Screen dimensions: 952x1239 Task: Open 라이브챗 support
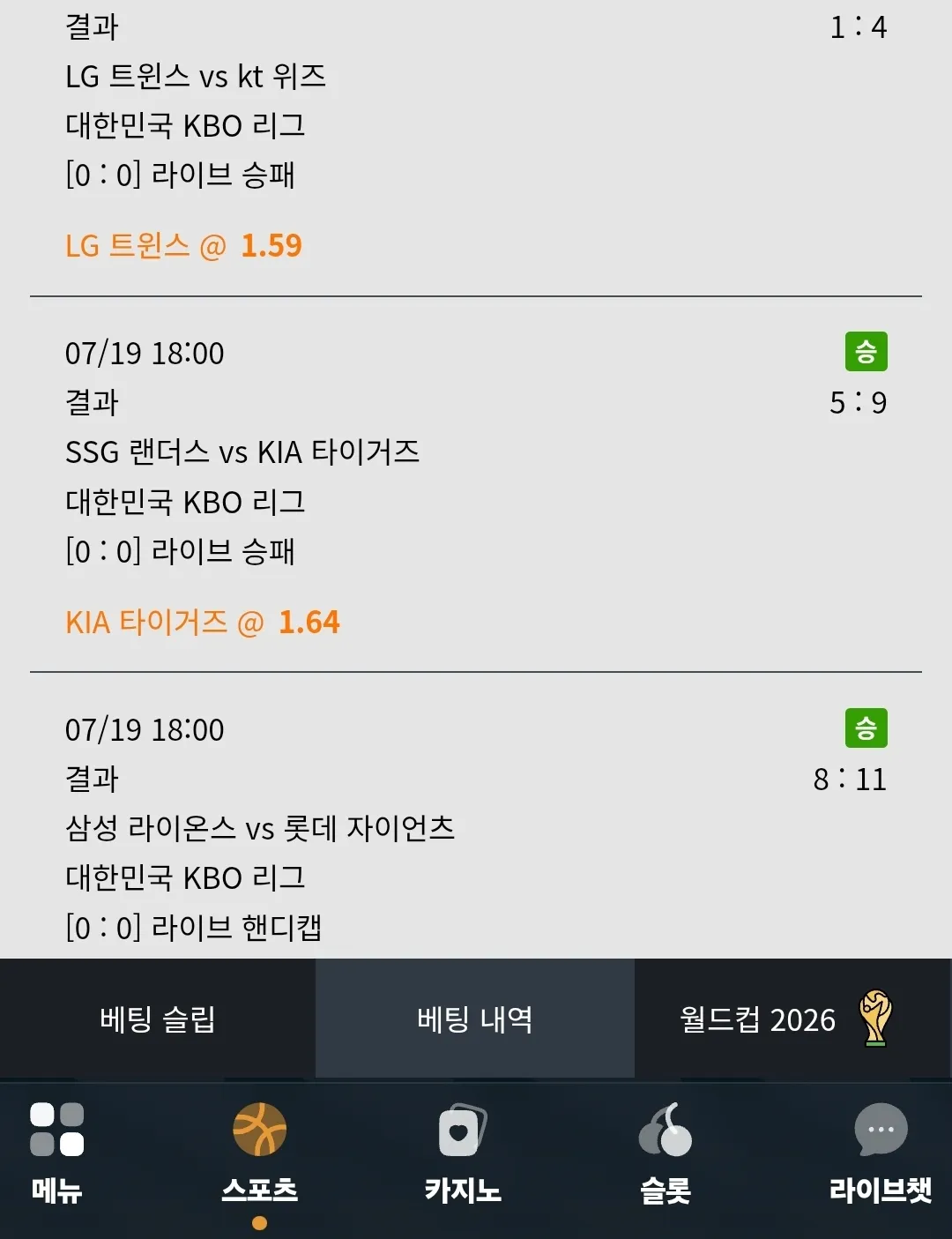coord(881,1153)
